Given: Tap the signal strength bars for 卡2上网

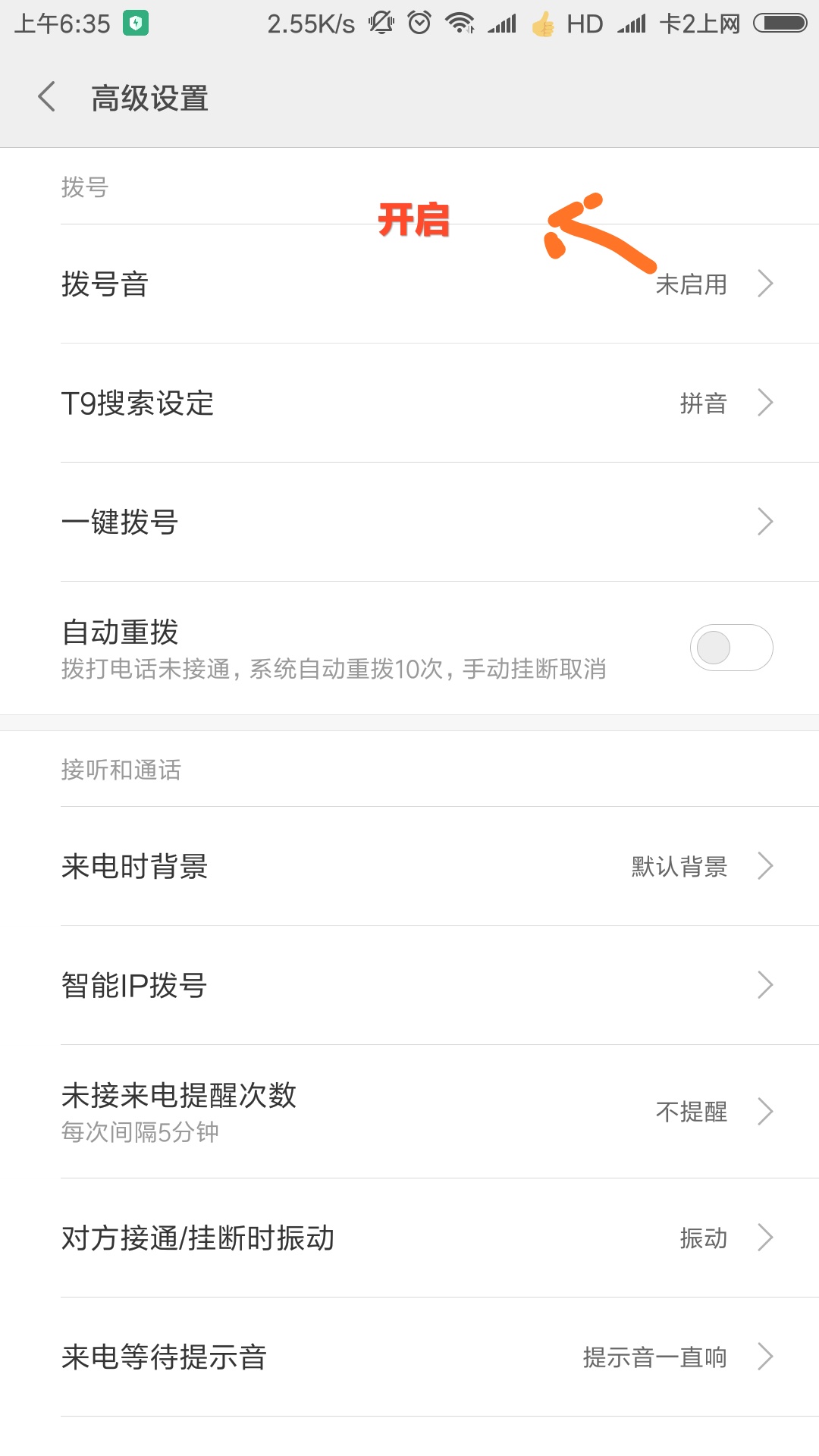Looking at the screenshot, I should (x=633, y=23).
